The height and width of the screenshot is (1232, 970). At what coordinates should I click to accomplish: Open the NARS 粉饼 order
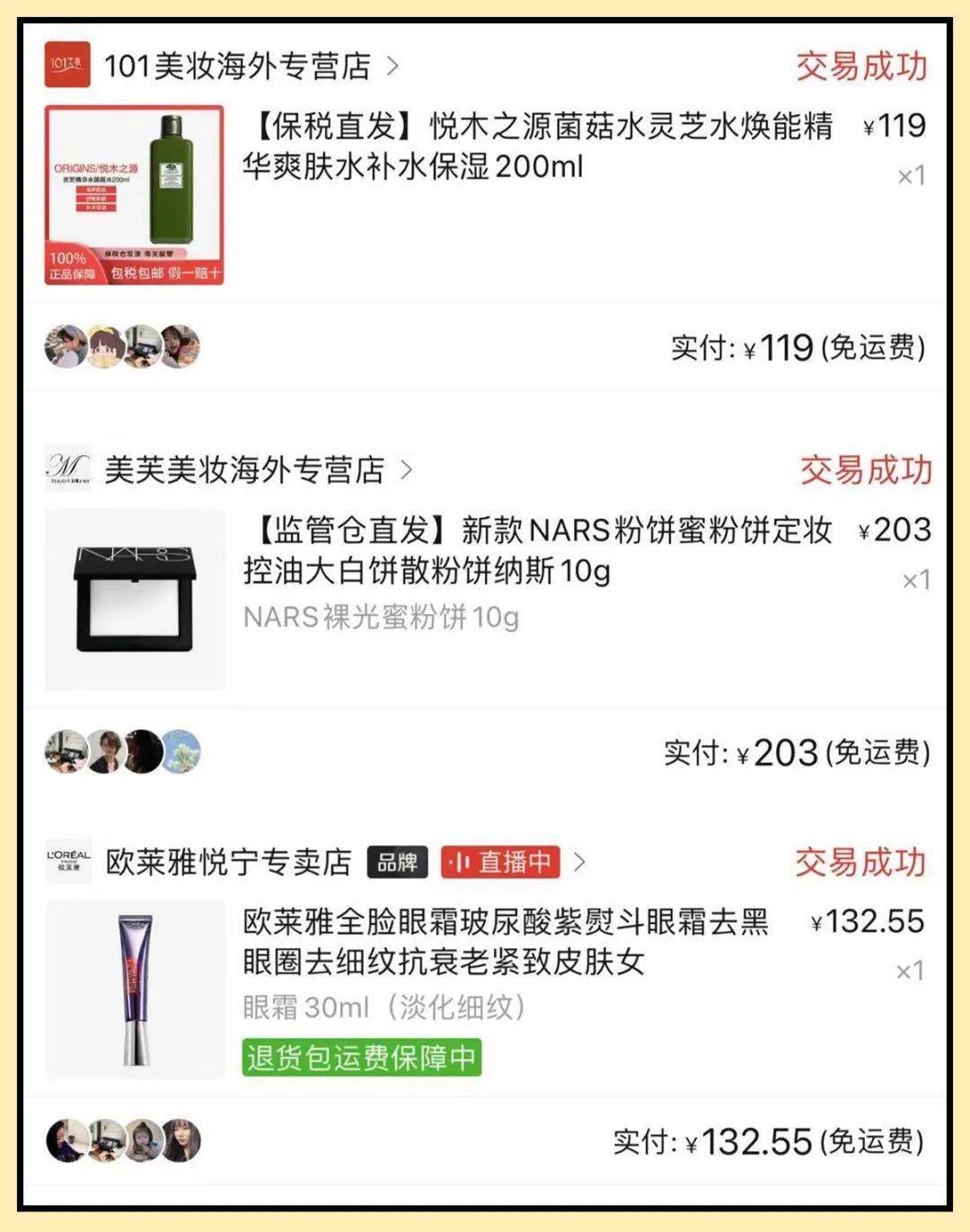[x=537, y=550]
